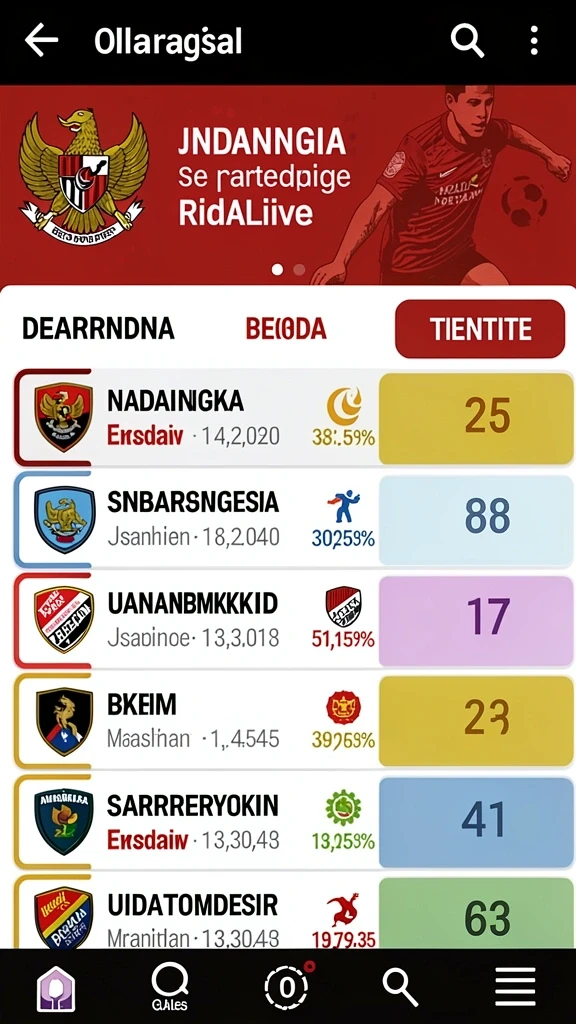576x1024 pixels.
Task: Open the dashed circle counter tab
Action: [287, 987]
